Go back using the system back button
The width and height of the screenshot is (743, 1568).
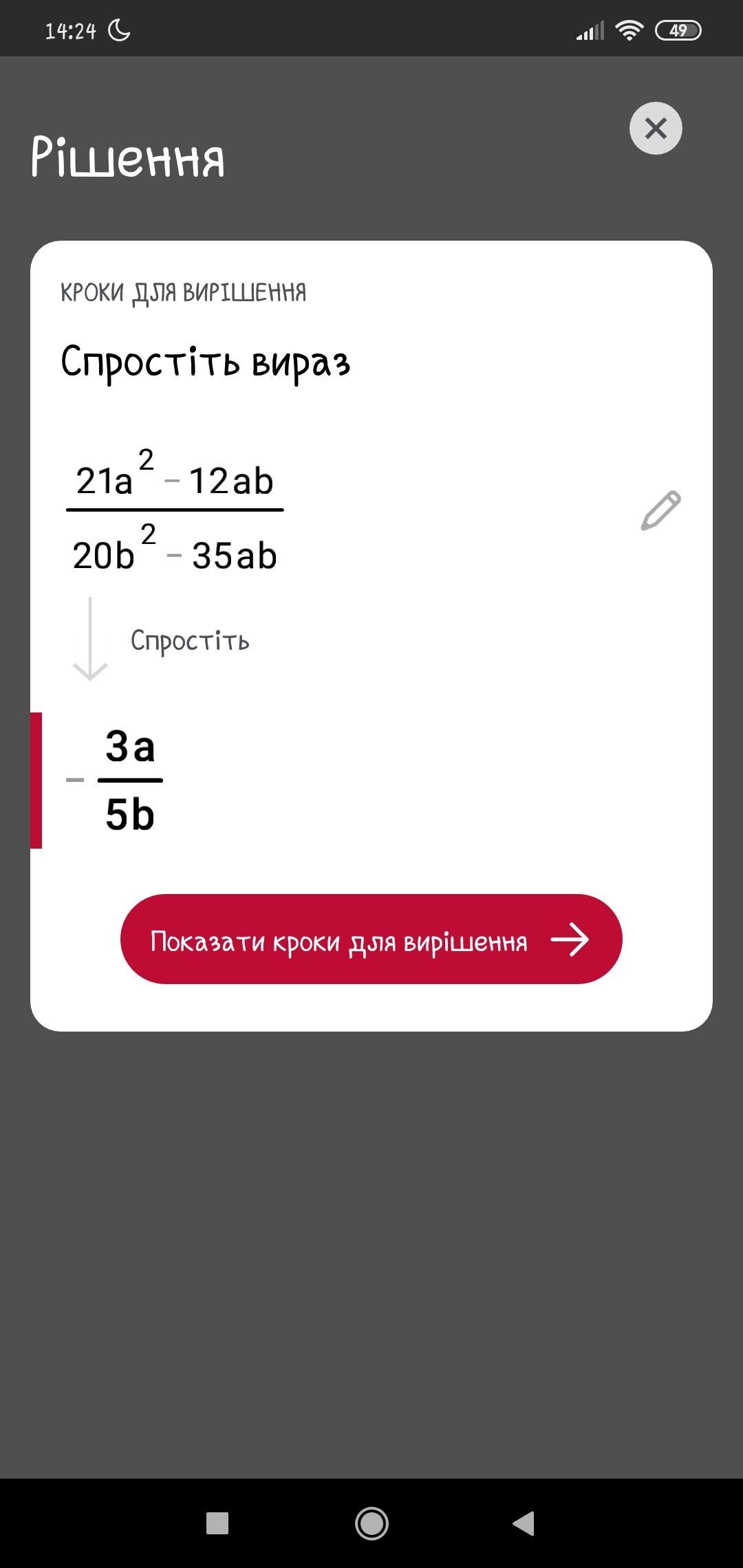524,1523
